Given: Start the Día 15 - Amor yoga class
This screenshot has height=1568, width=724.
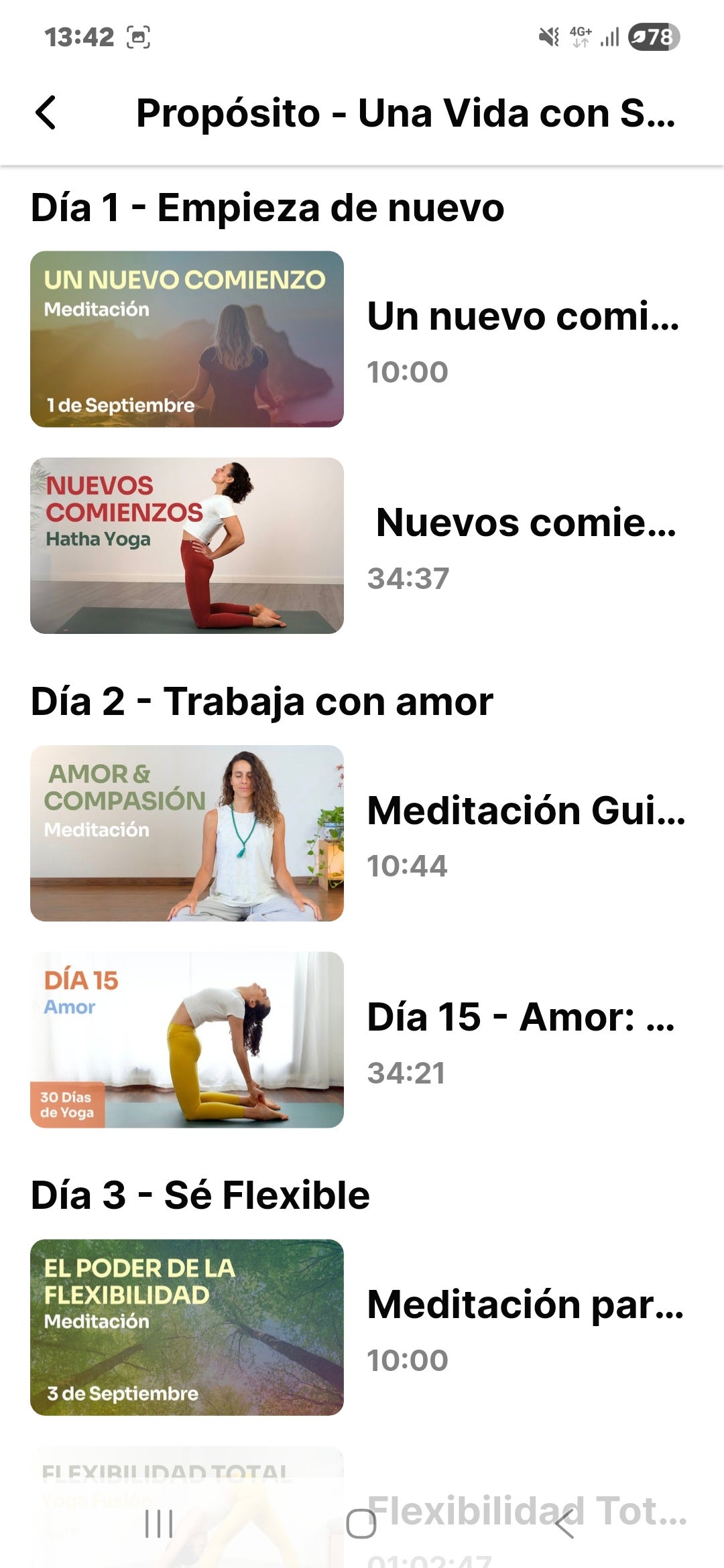Looking at the screenshot, I should [x=187, y=1039].
